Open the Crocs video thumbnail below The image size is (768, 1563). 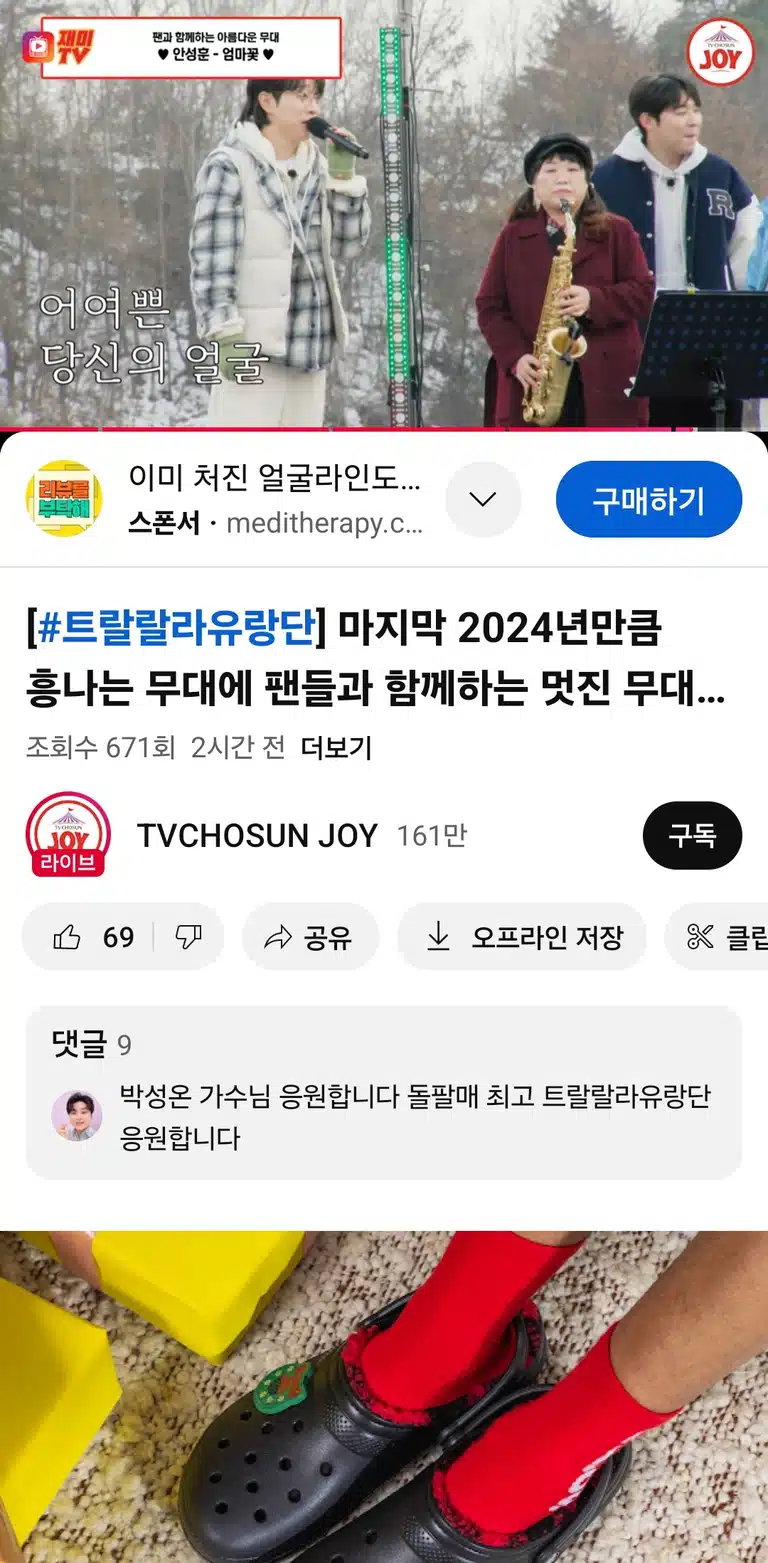click(384, 1397)
